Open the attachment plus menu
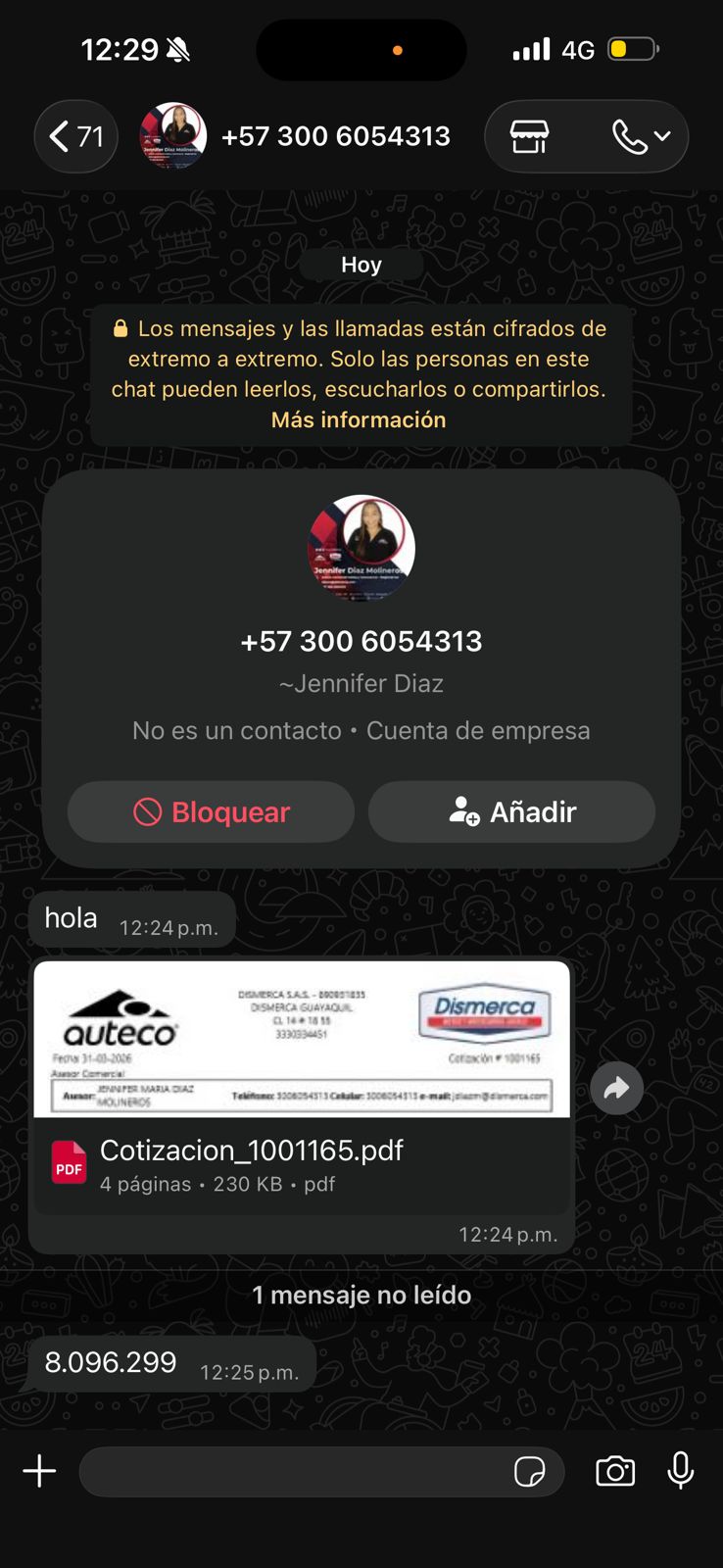723x1568 pixels. tap(39, 1471)
